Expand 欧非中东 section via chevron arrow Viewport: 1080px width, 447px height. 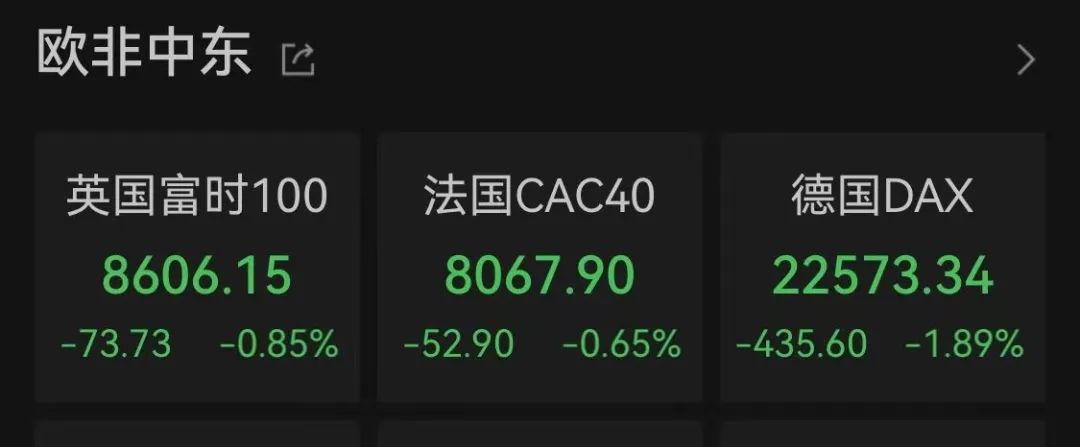click(1026, 60)
